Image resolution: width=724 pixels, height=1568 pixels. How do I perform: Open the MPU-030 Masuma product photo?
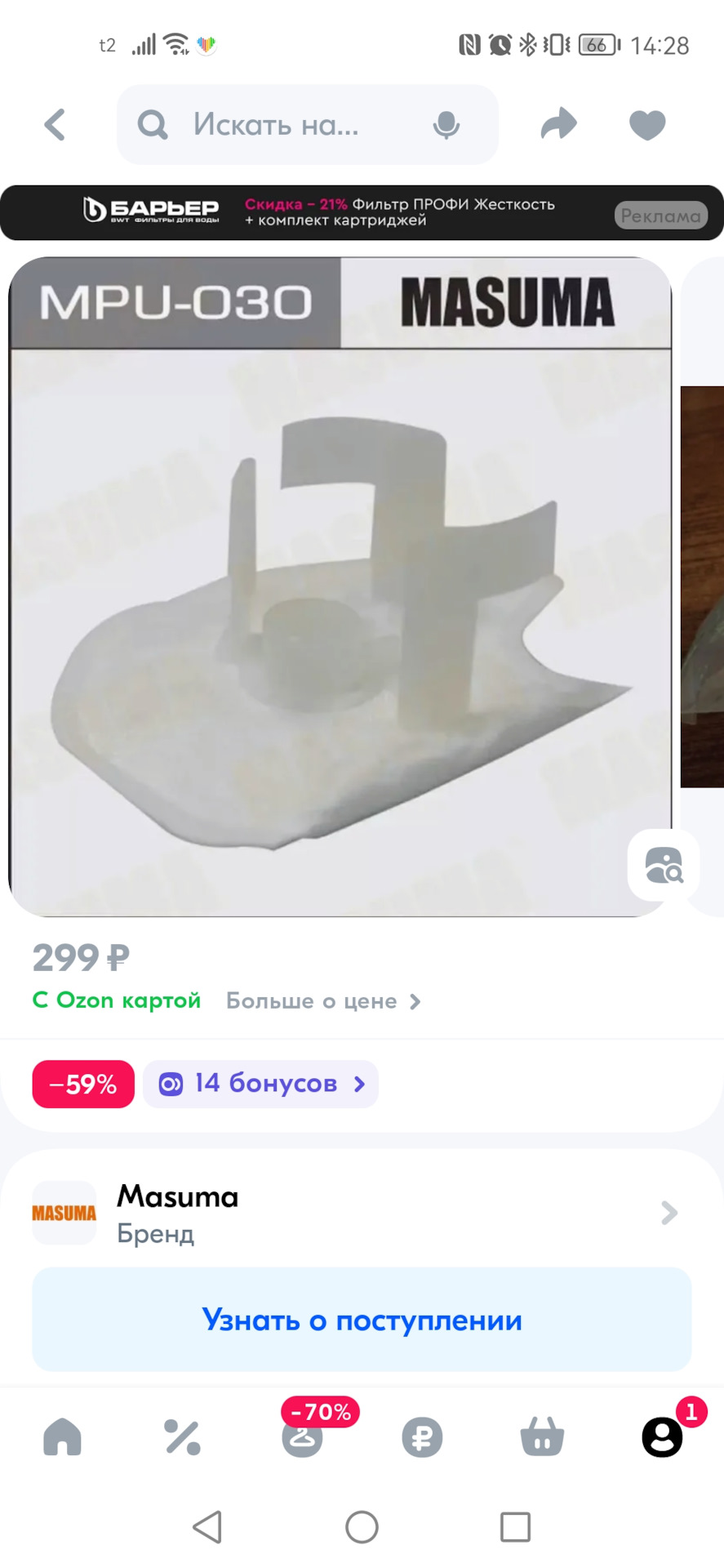coord(340,586)
